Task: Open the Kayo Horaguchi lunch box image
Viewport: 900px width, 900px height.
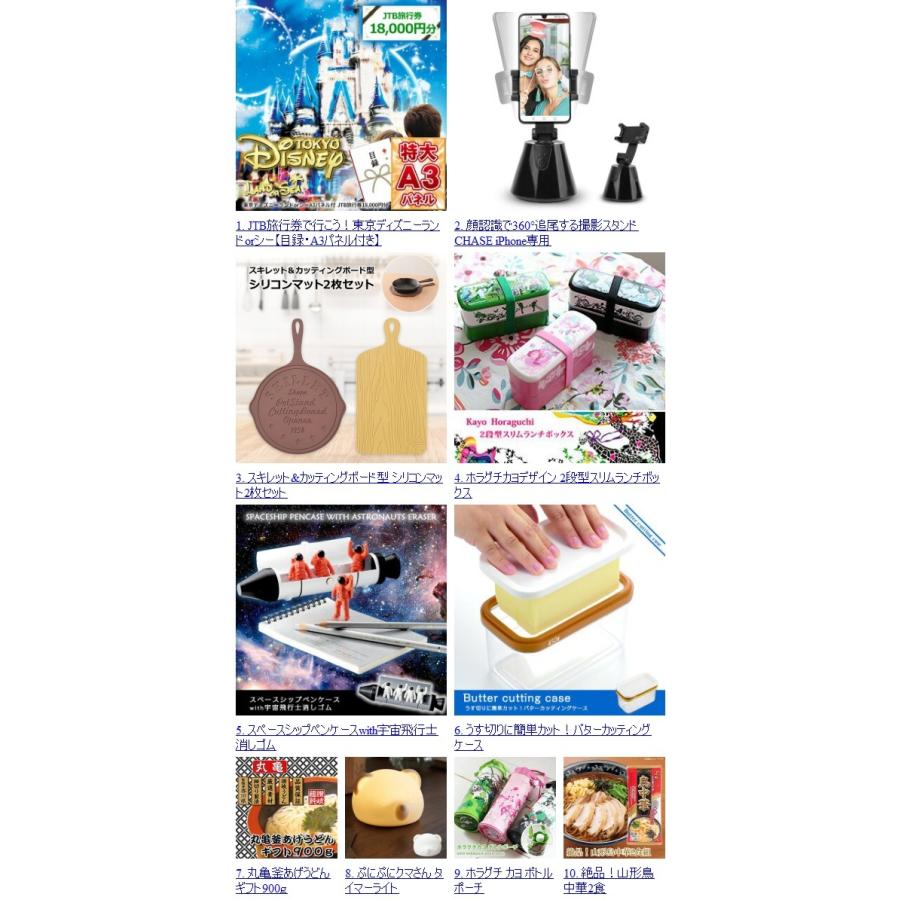Action: (x=559, y=358)
